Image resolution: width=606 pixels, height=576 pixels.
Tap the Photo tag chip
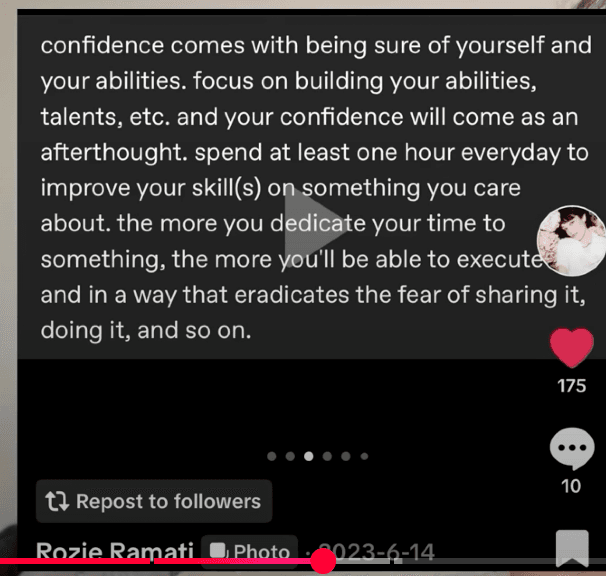point(250,552)
